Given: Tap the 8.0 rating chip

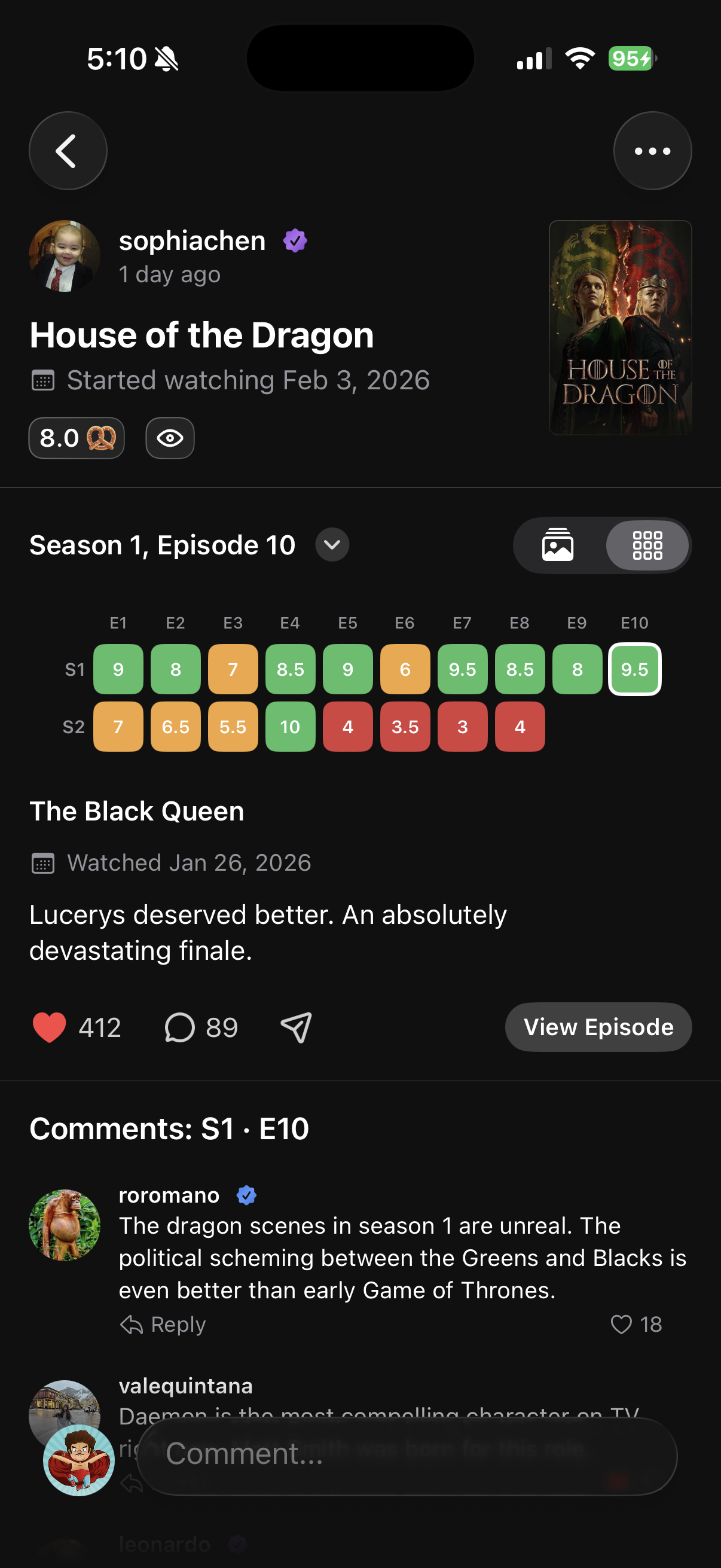Looking at the screenshot, I should [77, 438].
